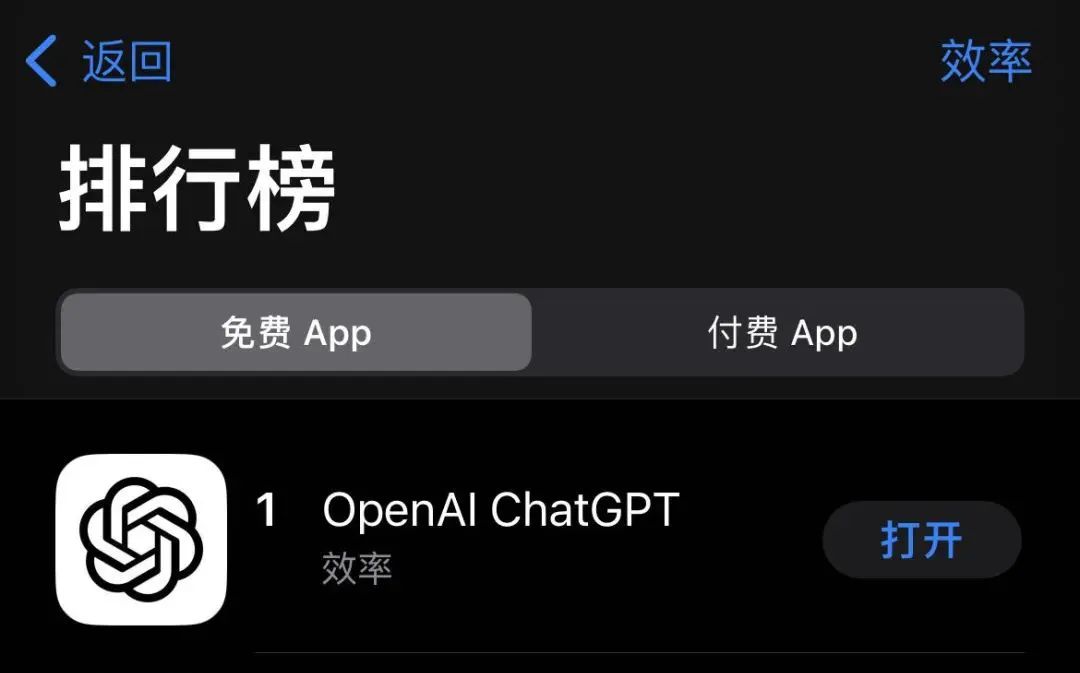The height and width of the screenshot is (673, 1080).
Task: Go back using the 返回 button
Action: pos(100,62)
